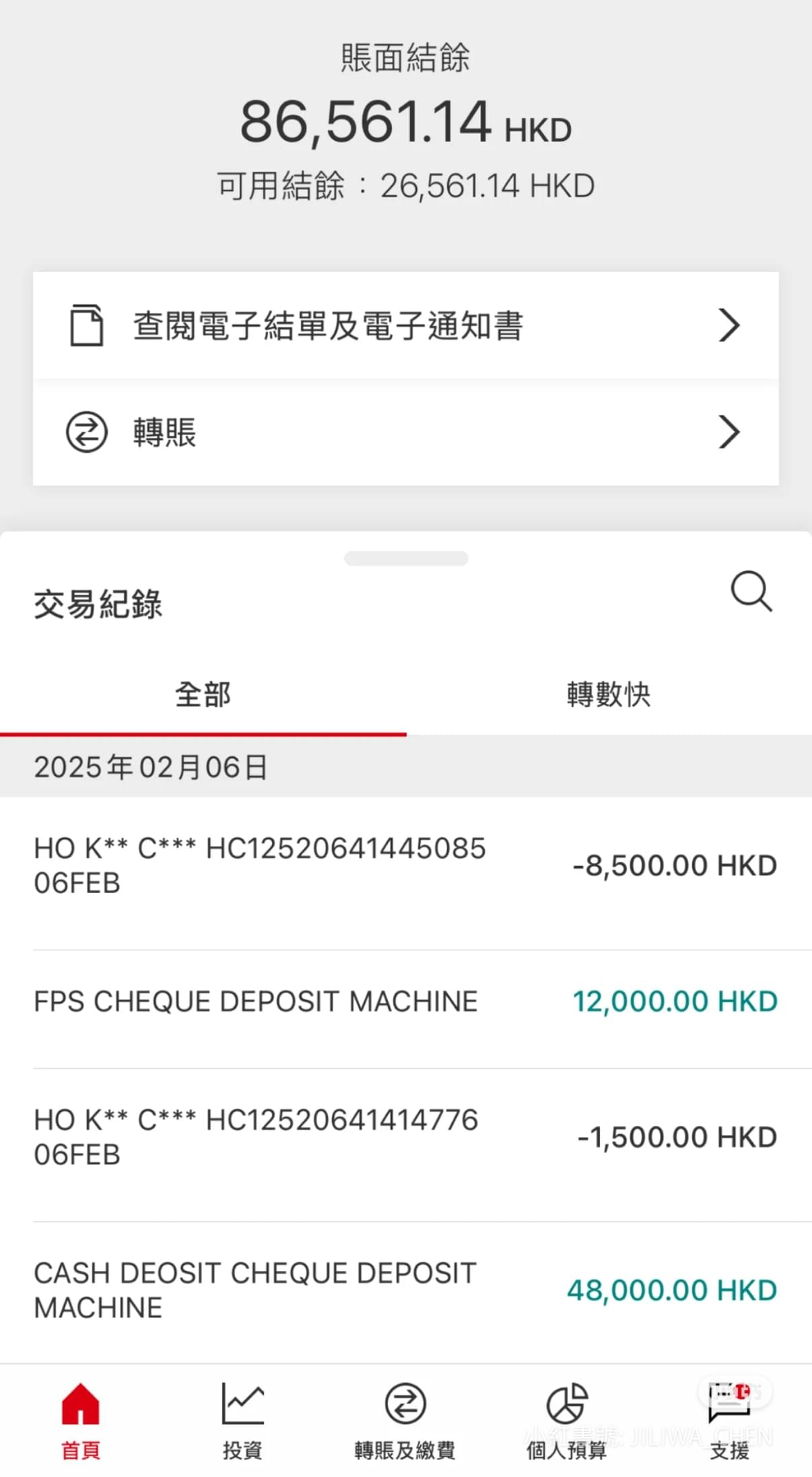Switch to the 全部 tab
Screen dimensions: 812x1477
(203, 694)
